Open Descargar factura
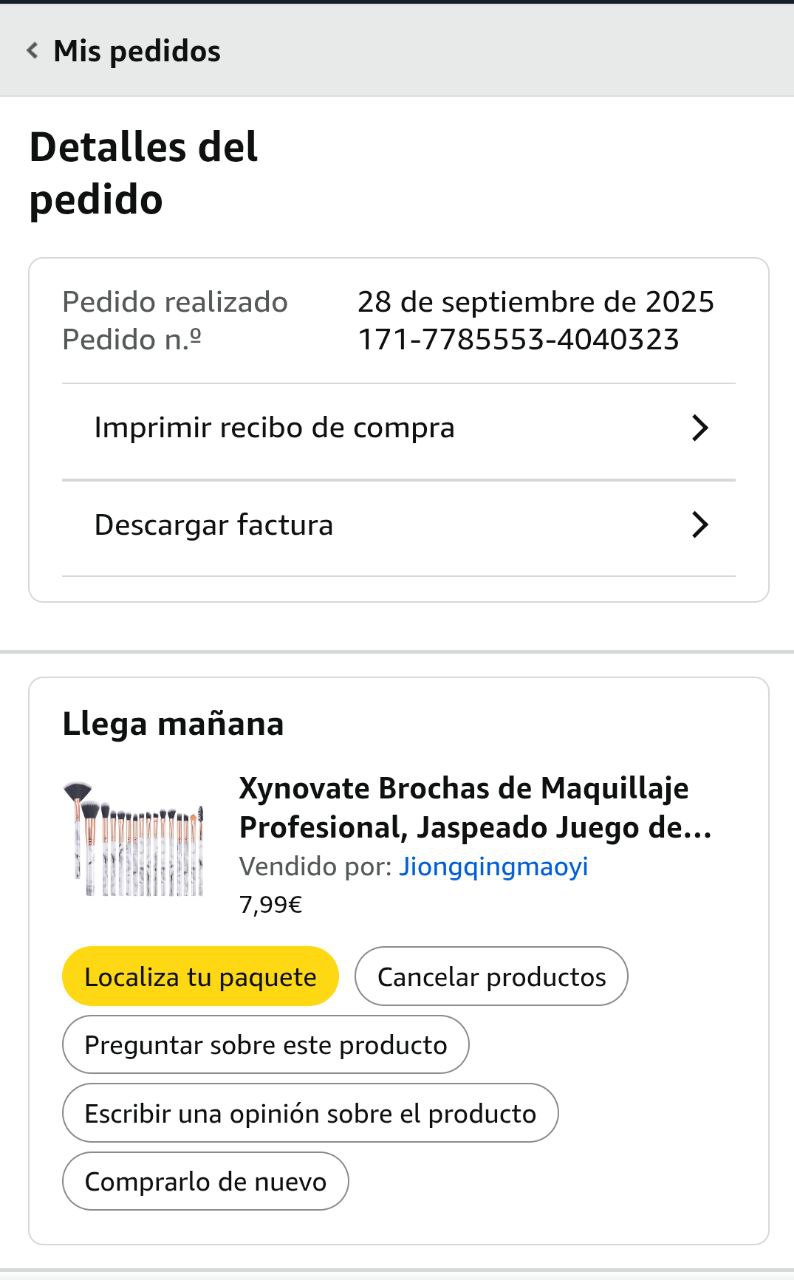 tap(398, 525)
